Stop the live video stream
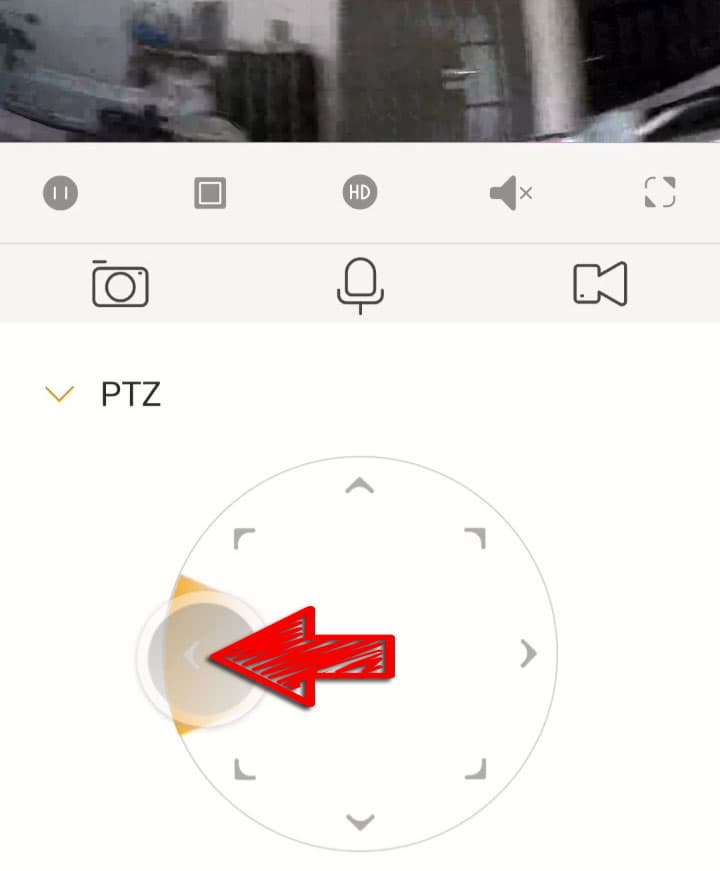Screen dimensions: 720x871 [210, 193]
